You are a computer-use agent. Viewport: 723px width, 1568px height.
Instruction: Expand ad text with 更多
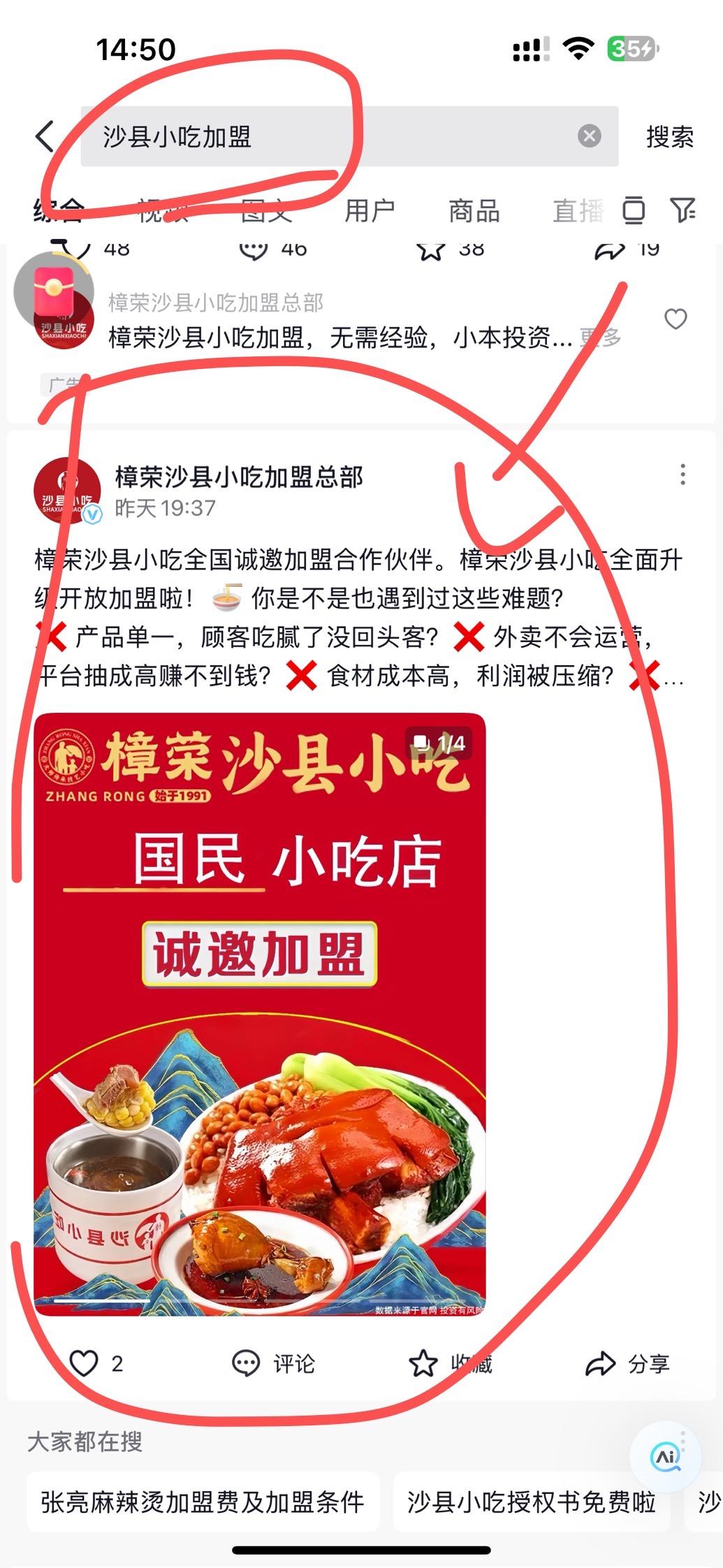601,338
